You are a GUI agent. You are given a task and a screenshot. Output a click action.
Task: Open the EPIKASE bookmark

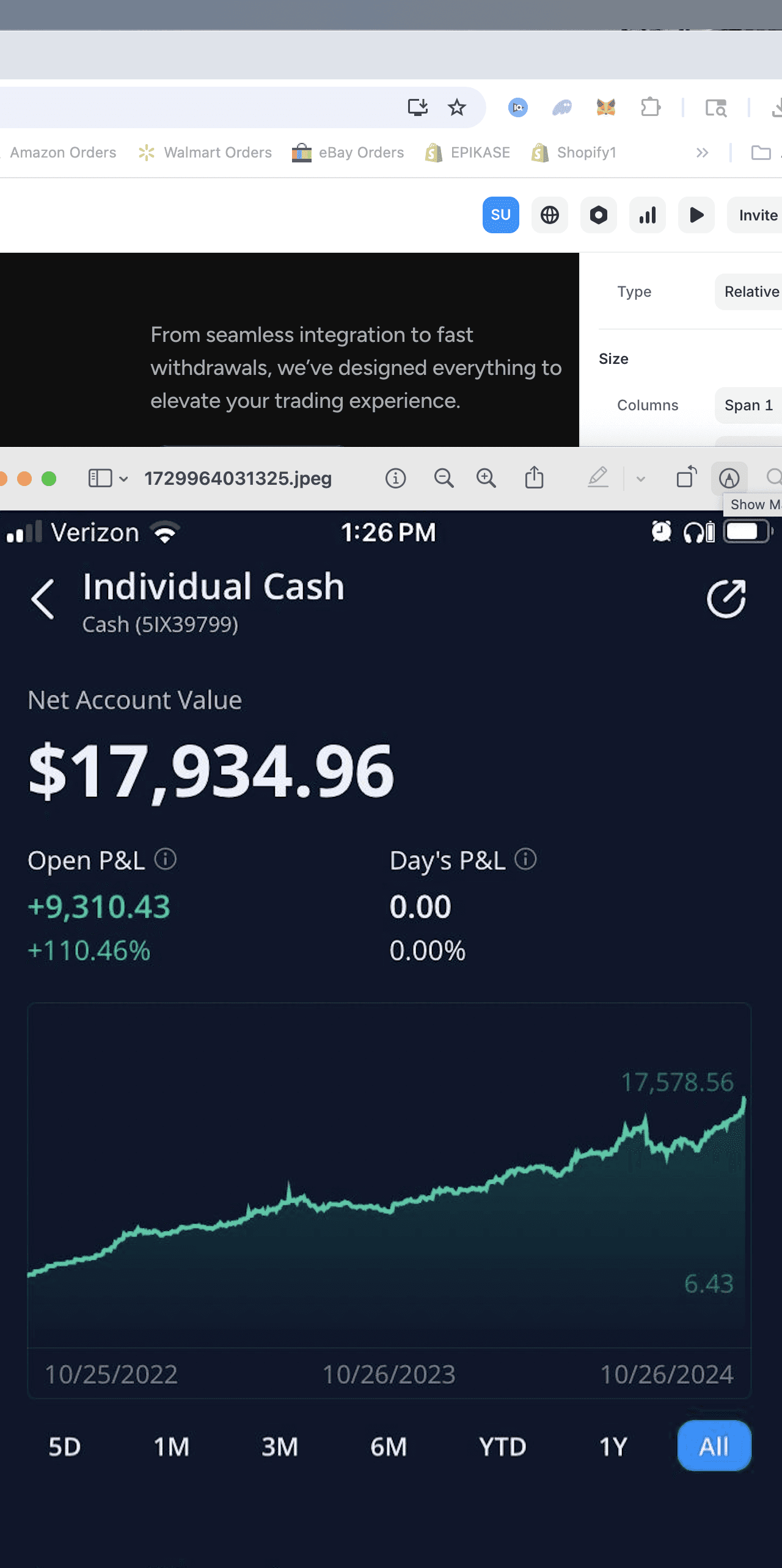(x=468, y=153)
